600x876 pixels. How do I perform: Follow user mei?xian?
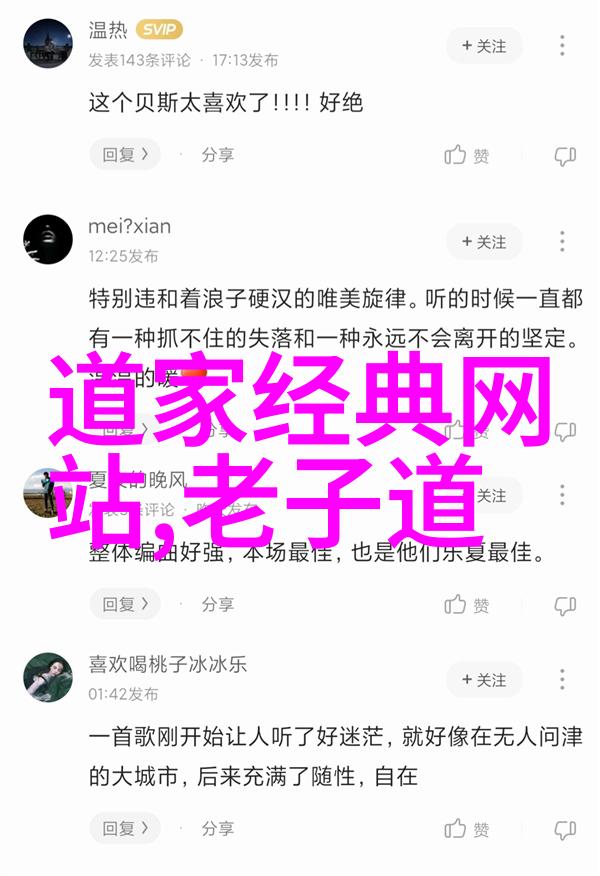[x=484, y=242]
